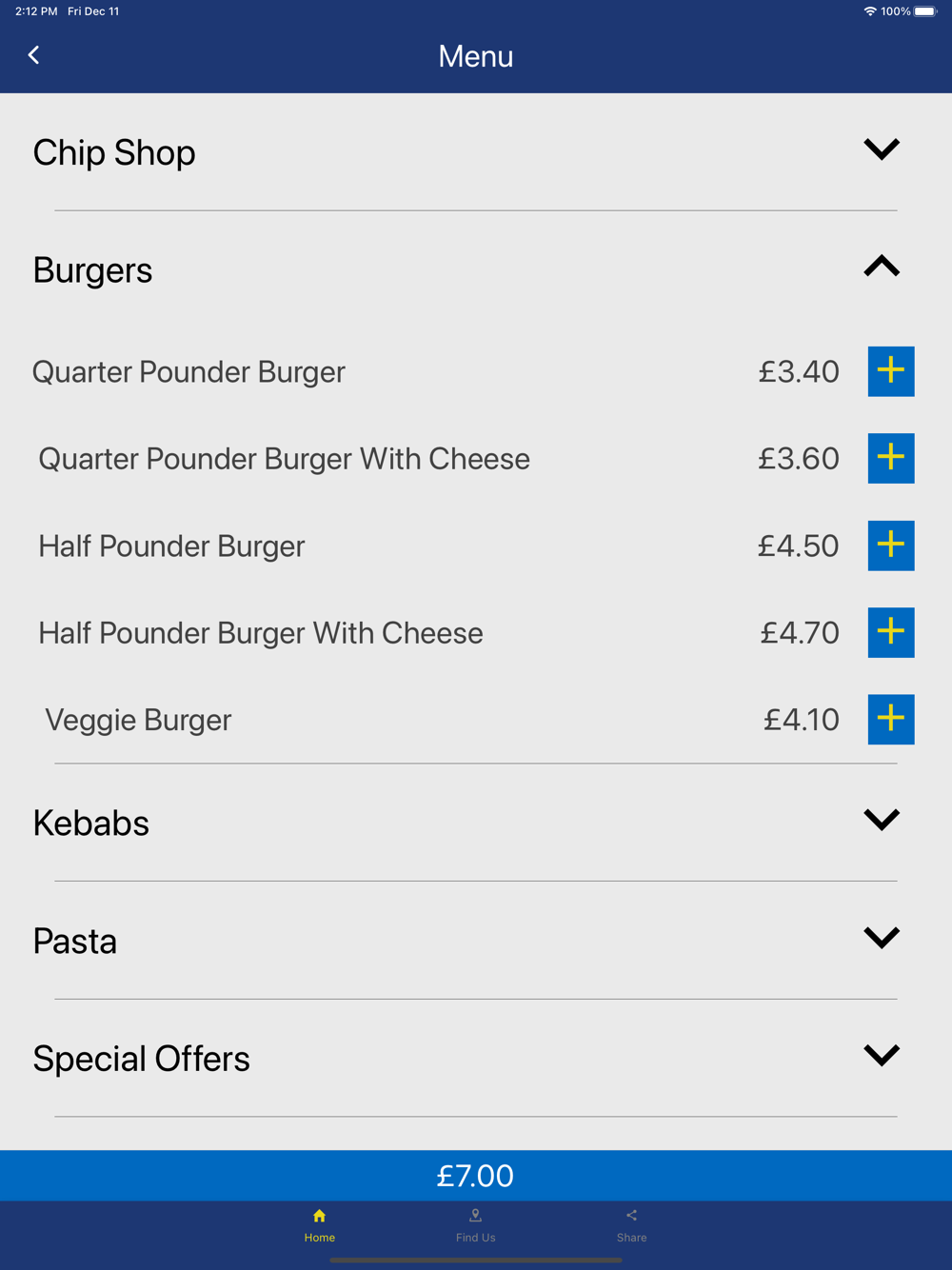Image resolution: width=952 pixels, height=1270 pixels.
Task: Switch to the Home tab
Action: pyautogui.click(x=320, y=1225)
